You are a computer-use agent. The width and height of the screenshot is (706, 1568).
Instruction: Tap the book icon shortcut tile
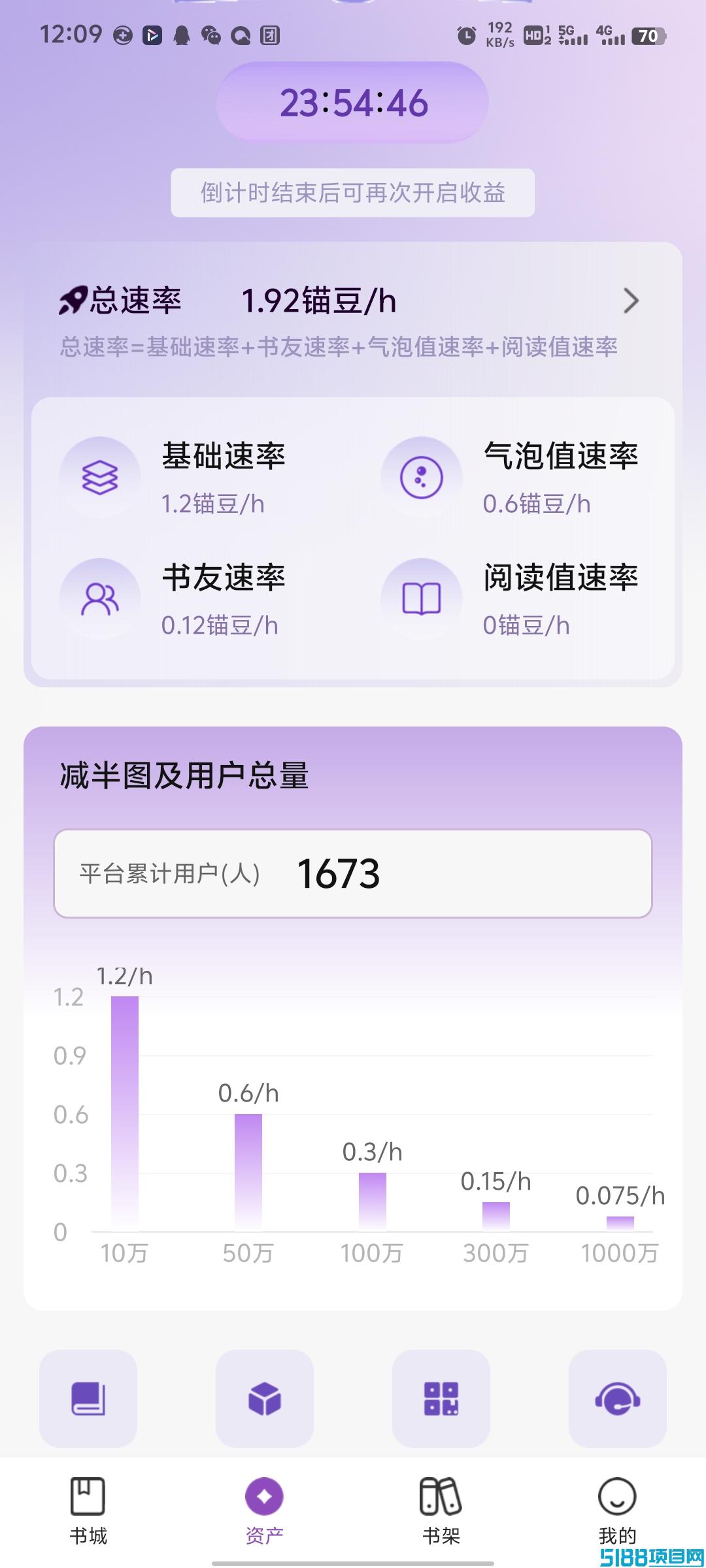pyautogui.click(x=88, y=1398)
